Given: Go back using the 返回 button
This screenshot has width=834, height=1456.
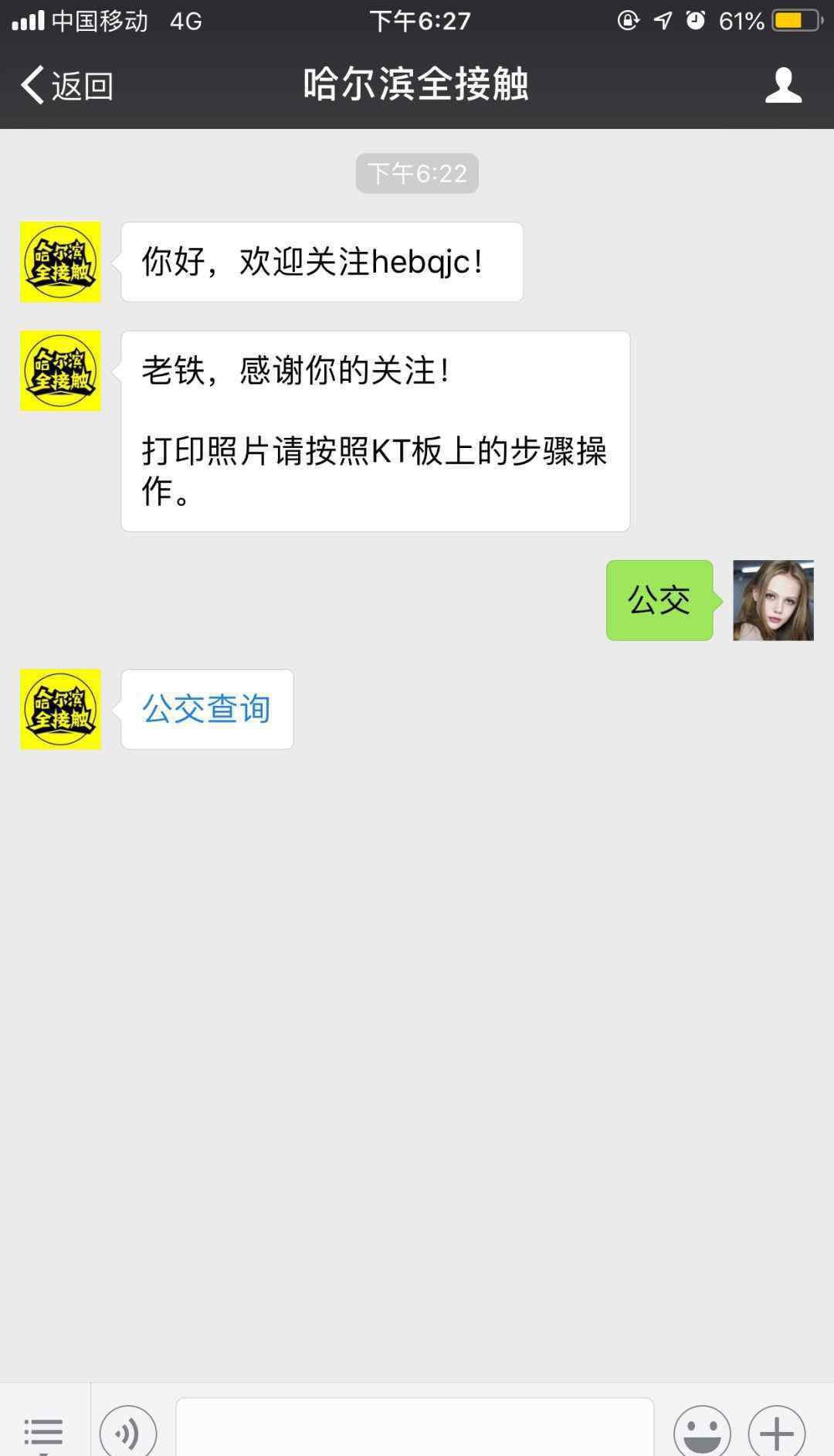Looking at the screenshot, I should (x=67, y=85).
